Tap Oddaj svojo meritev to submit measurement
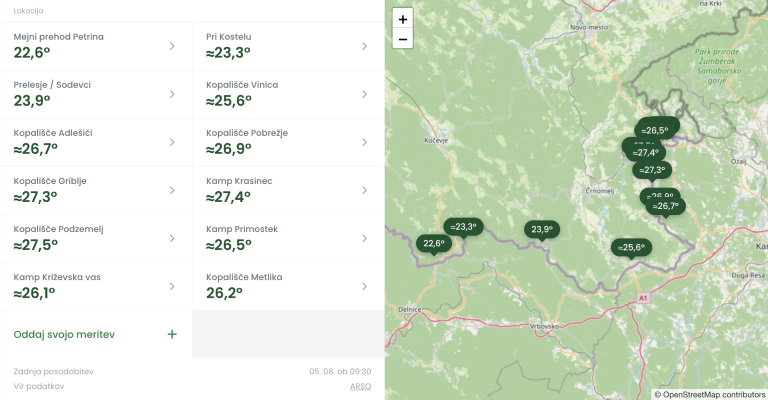The width and height of the screenshot is (768, 400). tap(96, 334)
